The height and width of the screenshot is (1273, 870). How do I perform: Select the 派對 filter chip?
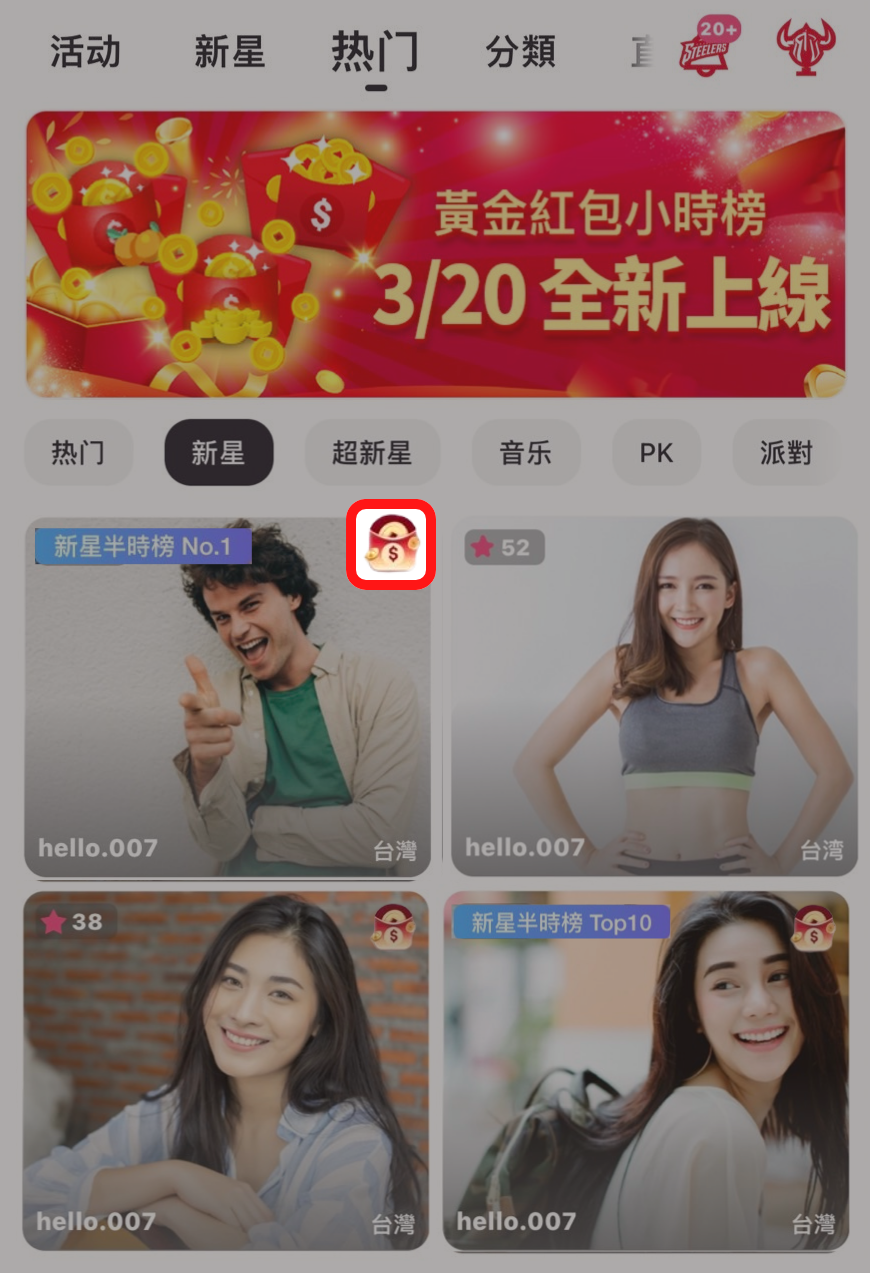point(786,453)
